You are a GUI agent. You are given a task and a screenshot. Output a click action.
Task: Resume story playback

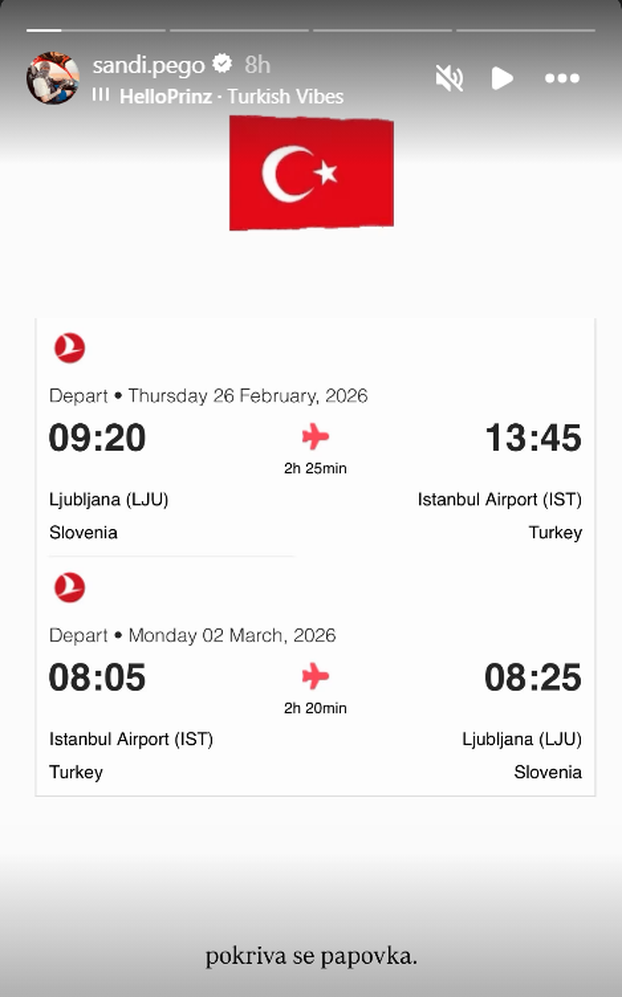502,78
